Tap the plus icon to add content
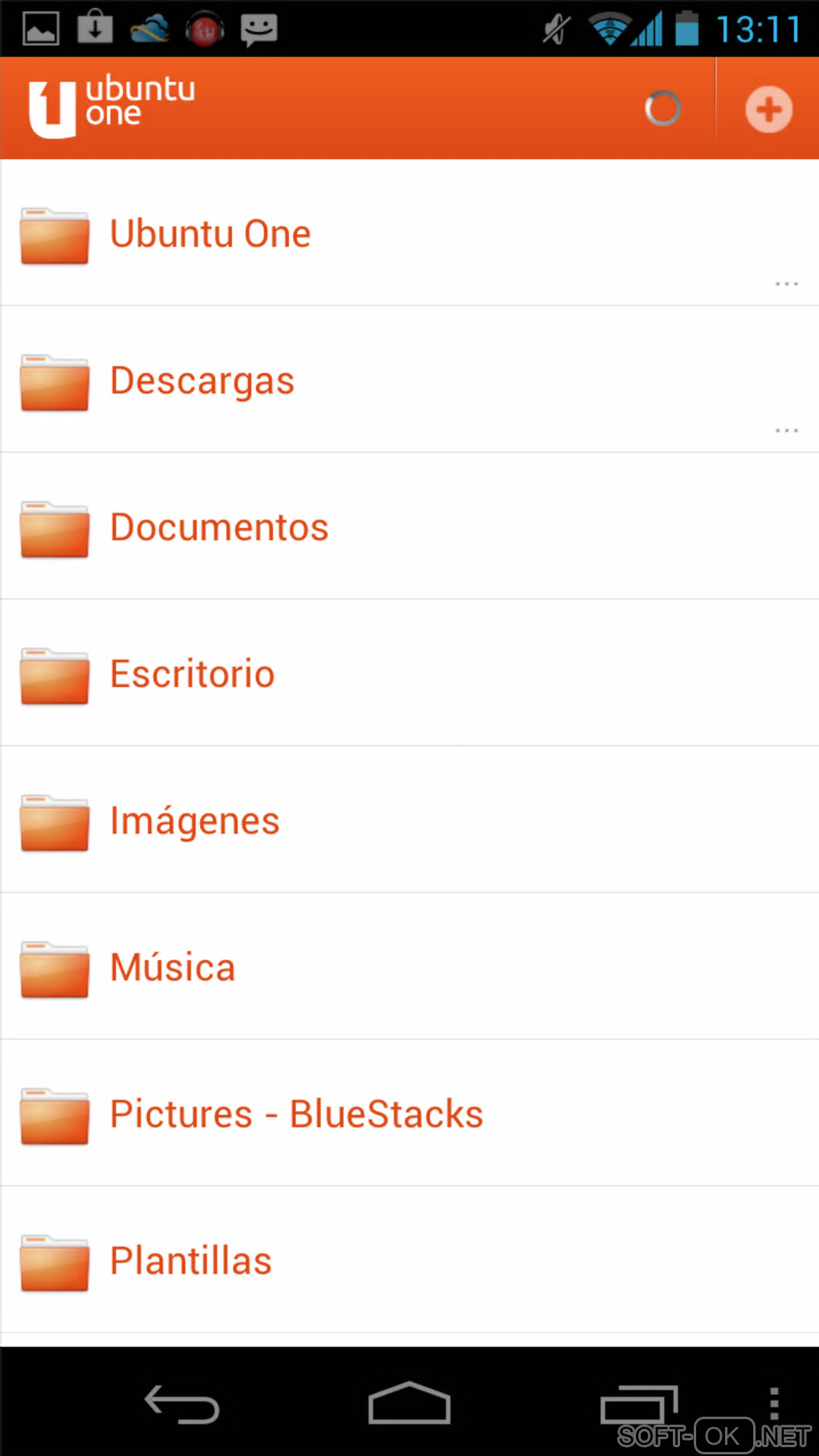 click(768, 109)
